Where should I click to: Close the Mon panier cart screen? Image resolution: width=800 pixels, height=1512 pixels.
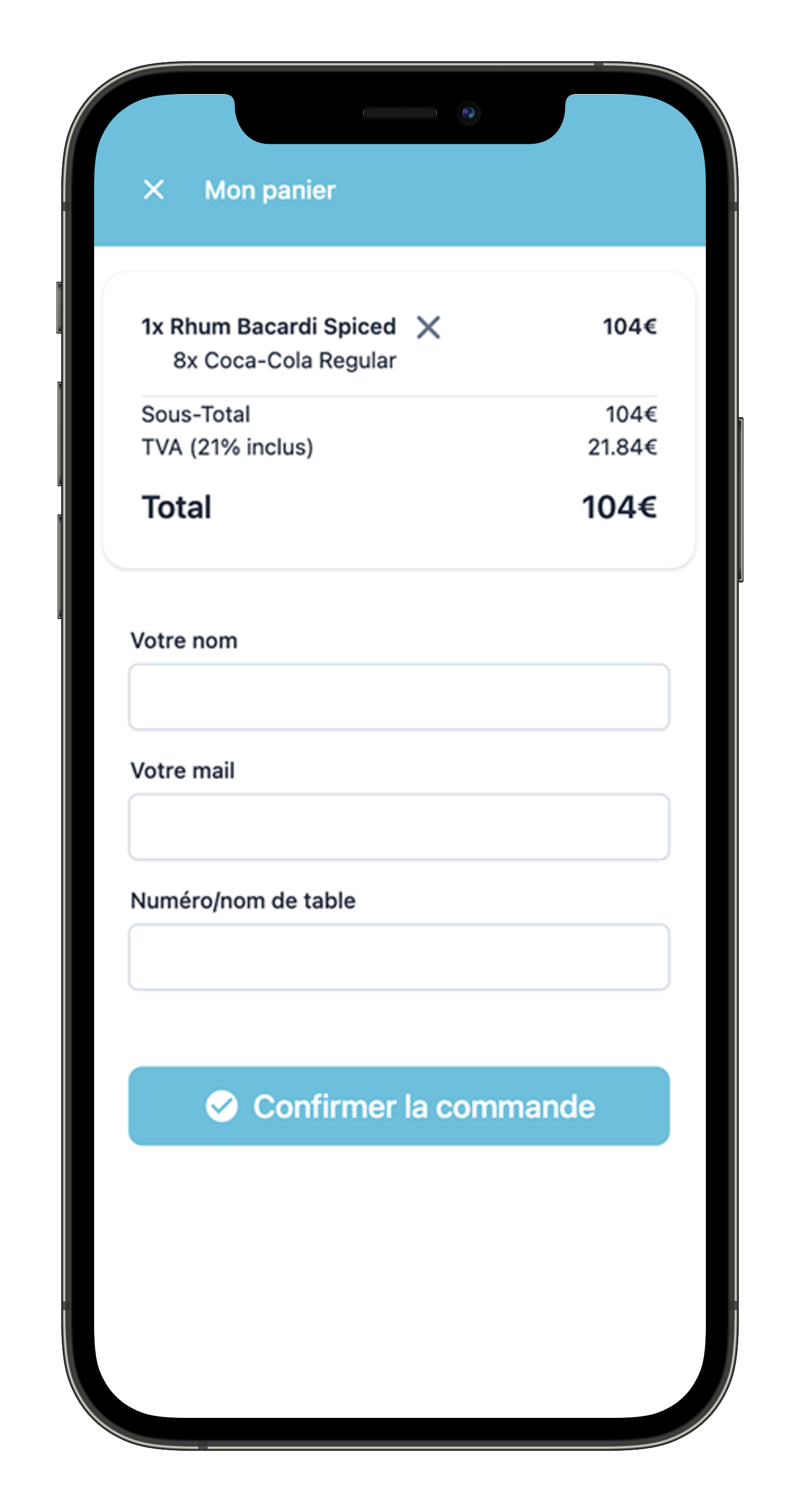click(x=154, y=190)
